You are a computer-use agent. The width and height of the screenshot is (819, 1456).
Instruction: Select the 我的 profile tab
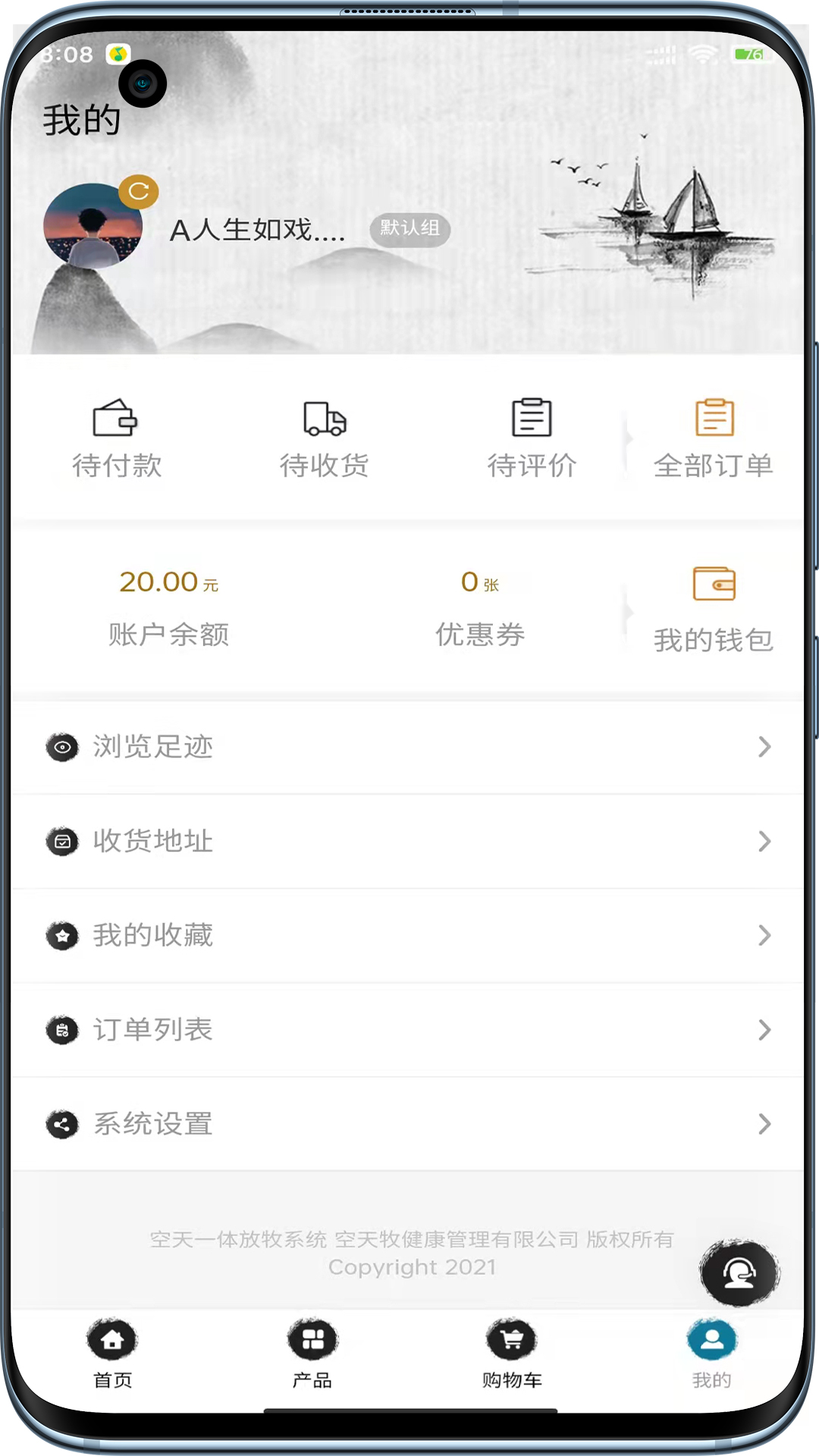[x=712, y=1354]
